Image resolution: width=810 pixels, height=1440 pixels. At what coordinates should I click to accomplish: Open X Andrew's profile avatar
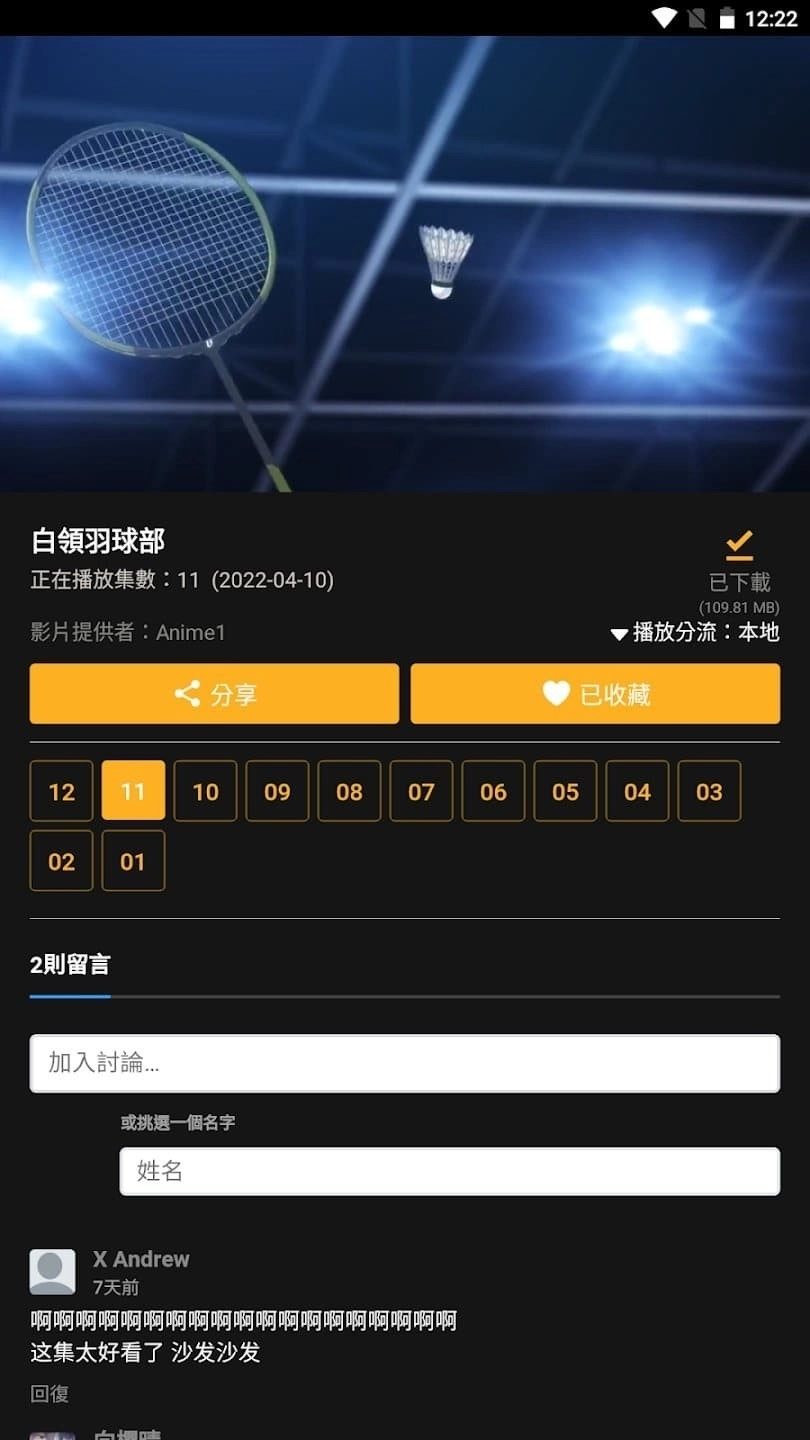(x=52, y=1271)
